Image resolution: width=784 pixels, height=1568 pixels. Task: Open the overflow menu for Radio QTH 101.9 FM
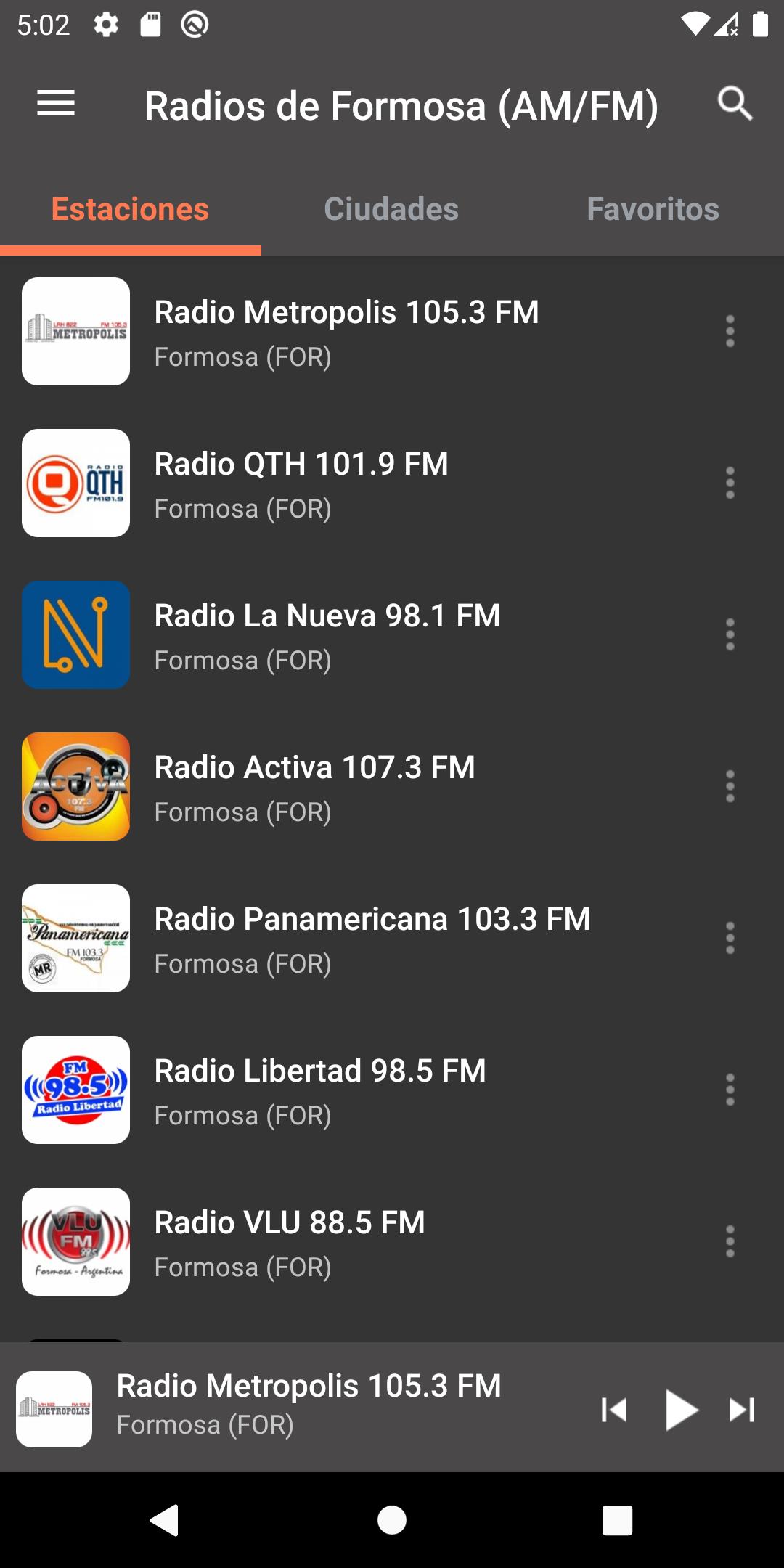(730, 483)
